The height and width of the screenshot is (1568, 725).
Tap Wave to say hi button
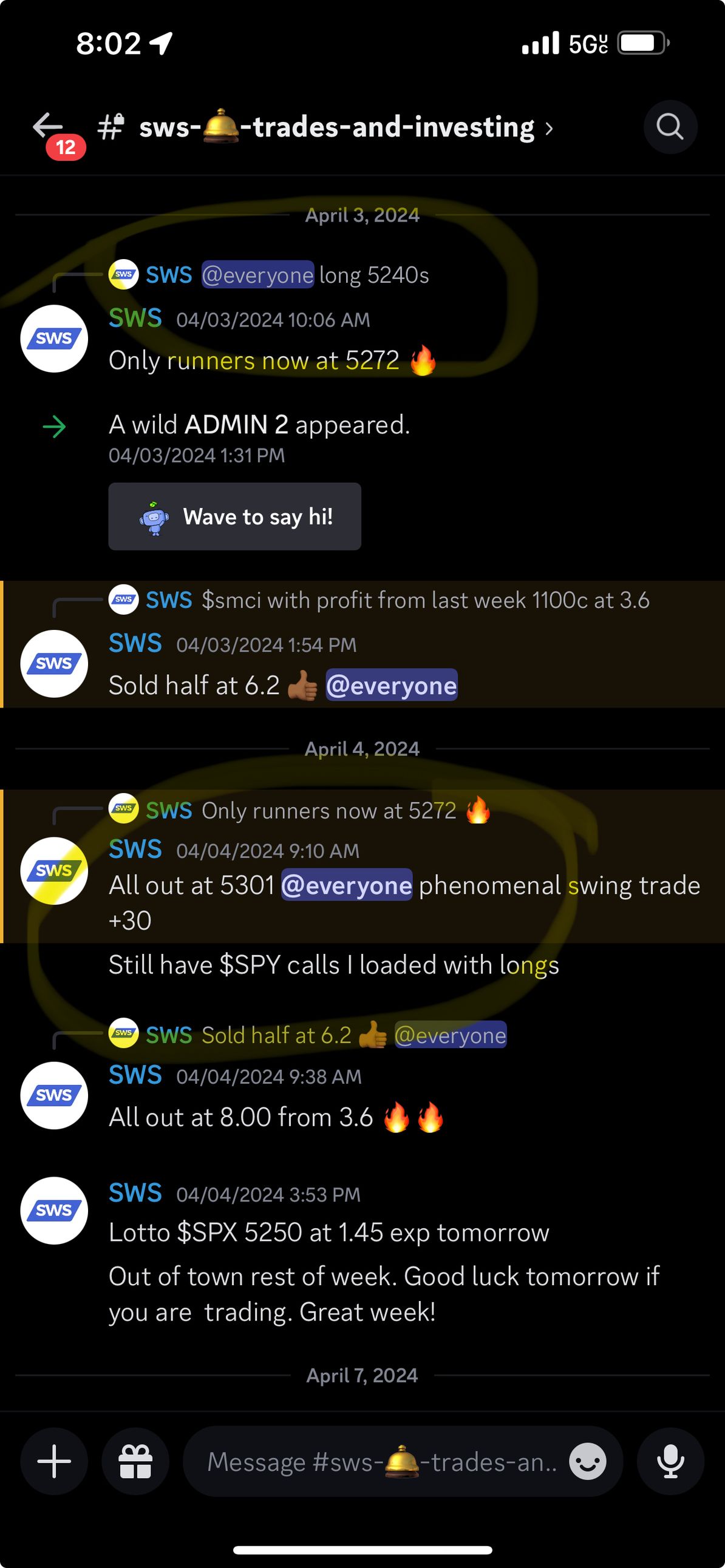point(234,516)
